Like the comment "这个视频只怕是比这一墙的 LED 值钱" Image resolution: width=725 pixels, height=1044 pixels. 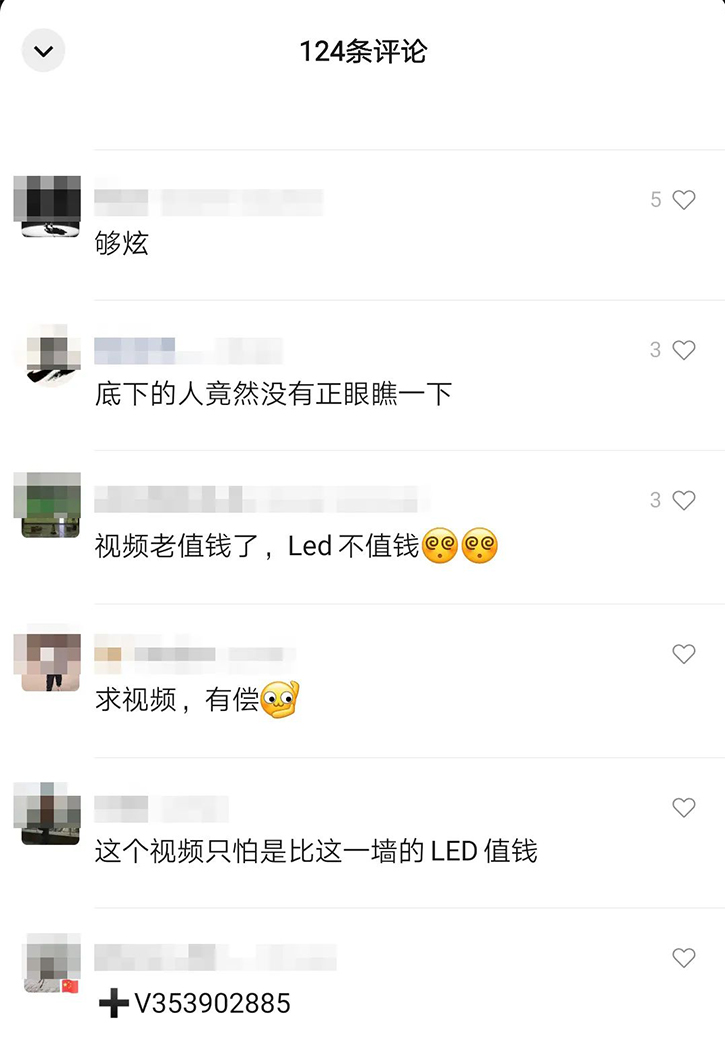tap(684, 807)
